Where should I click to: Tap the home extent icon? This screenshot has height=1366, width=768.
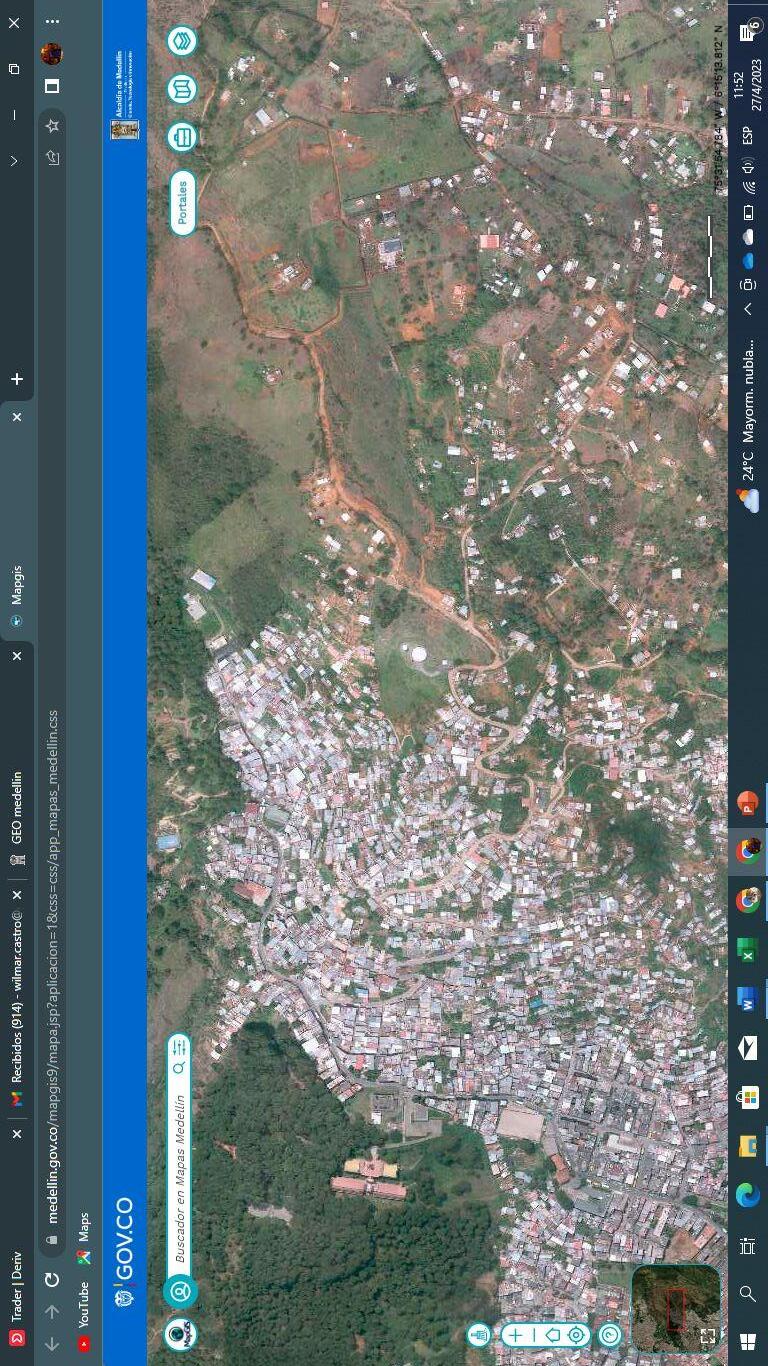(x=552, y=1335)
